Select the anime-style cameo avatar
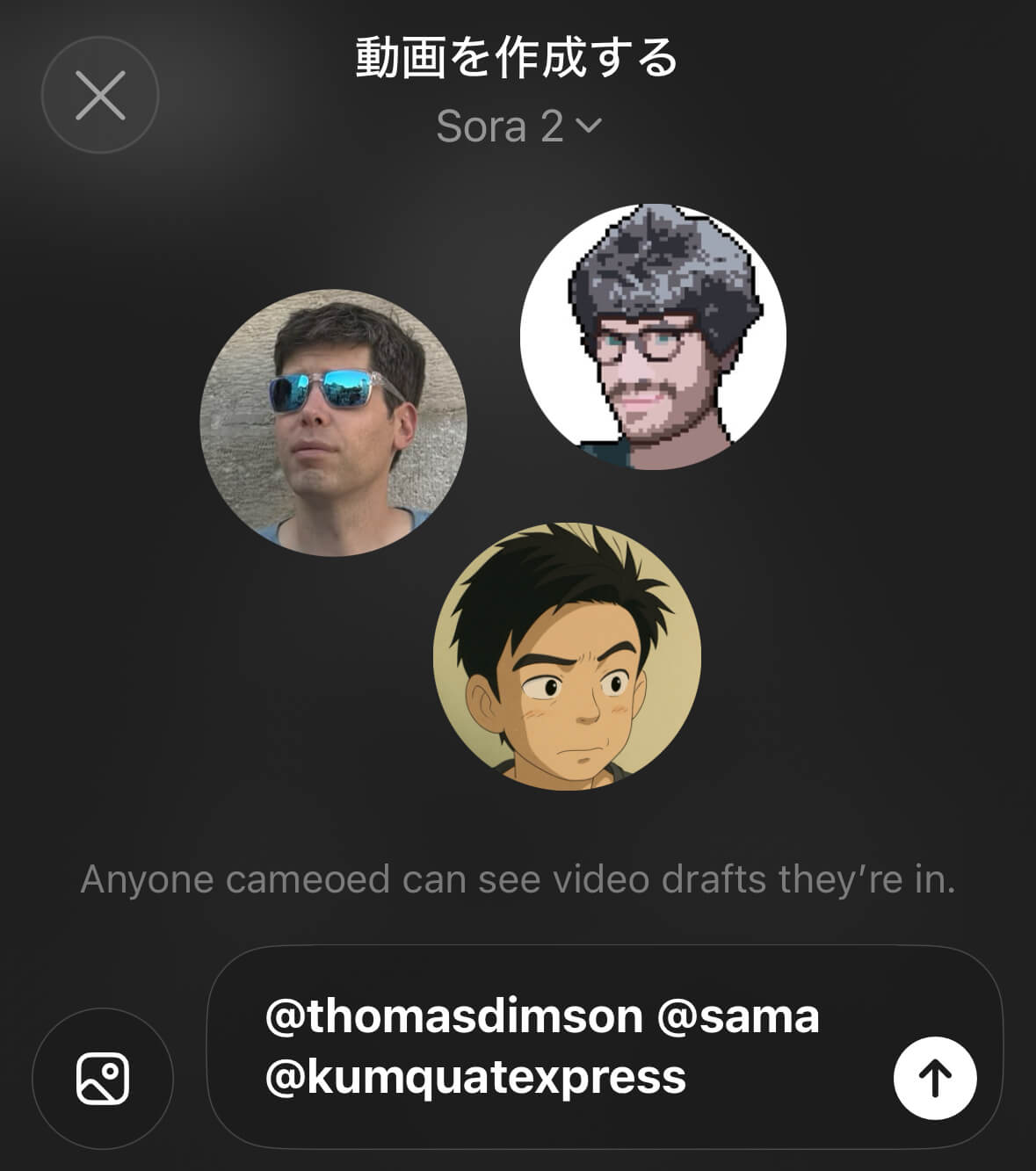This screenshot has height=1171, width=1036. pos(567,656)
